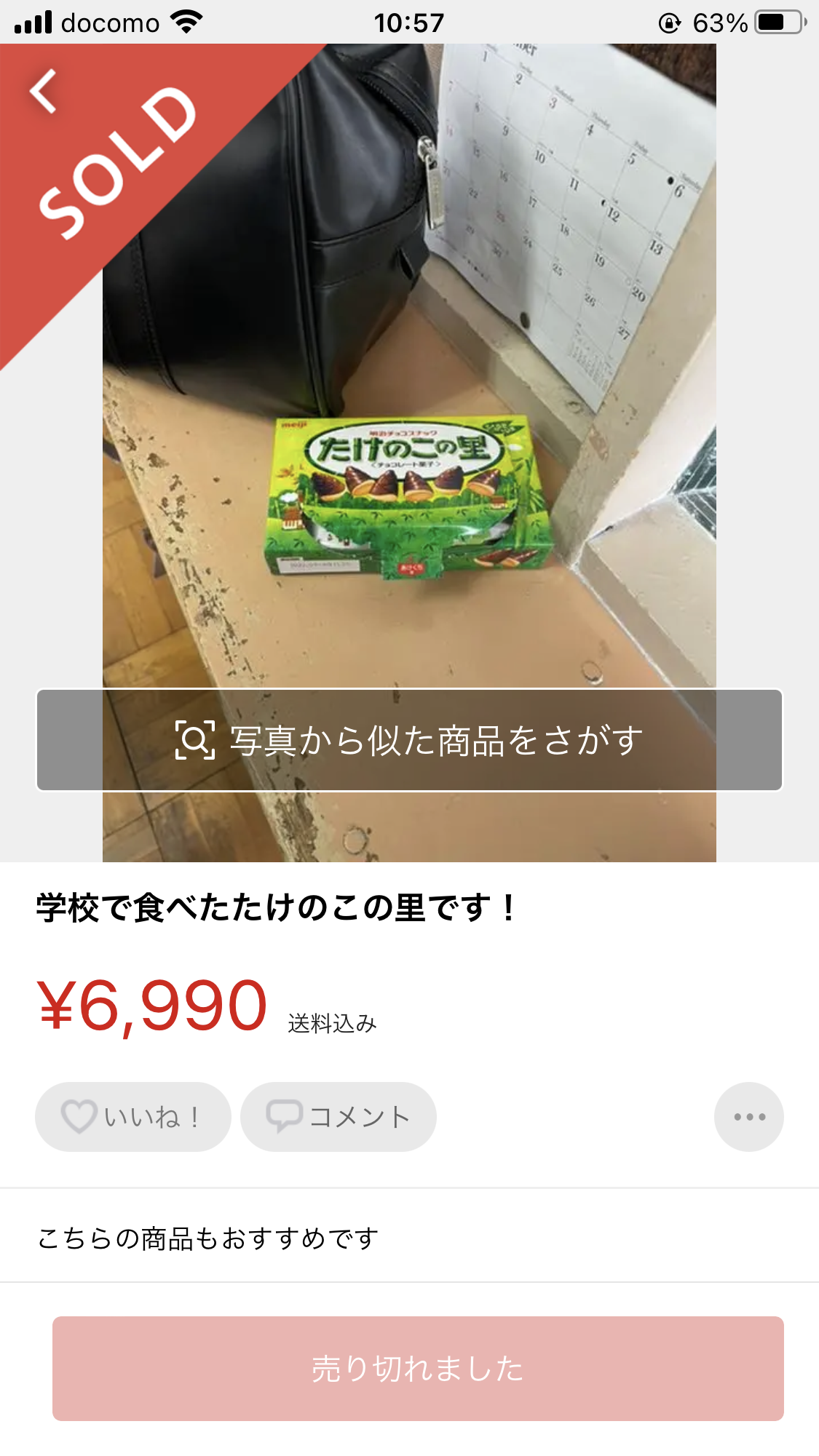Tap the heart icon on いいね!
Viewport: 819px width, 1456px height.
coord(80,1115)
